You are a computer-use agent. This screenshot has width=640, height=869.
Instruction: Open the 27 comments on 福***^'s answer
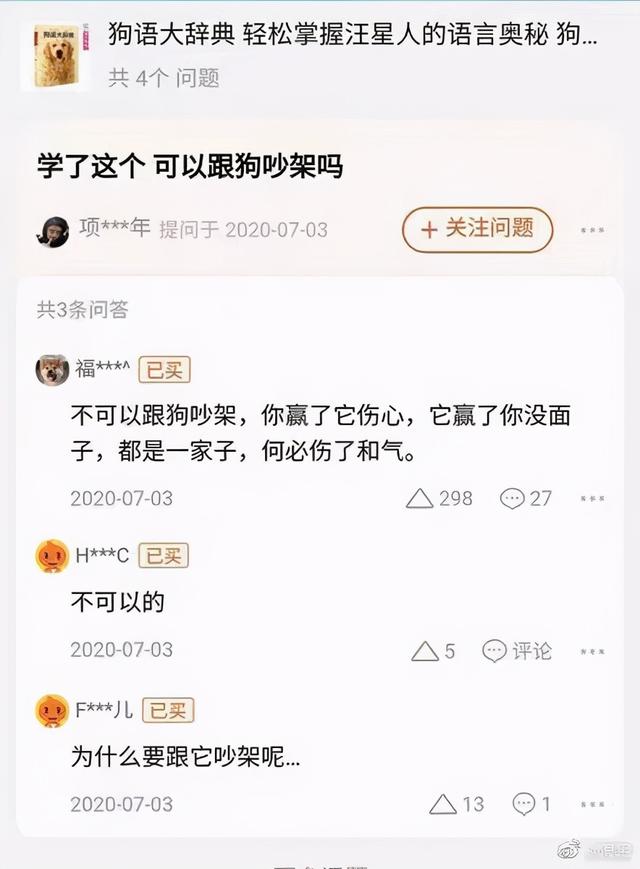coord(526,498)
